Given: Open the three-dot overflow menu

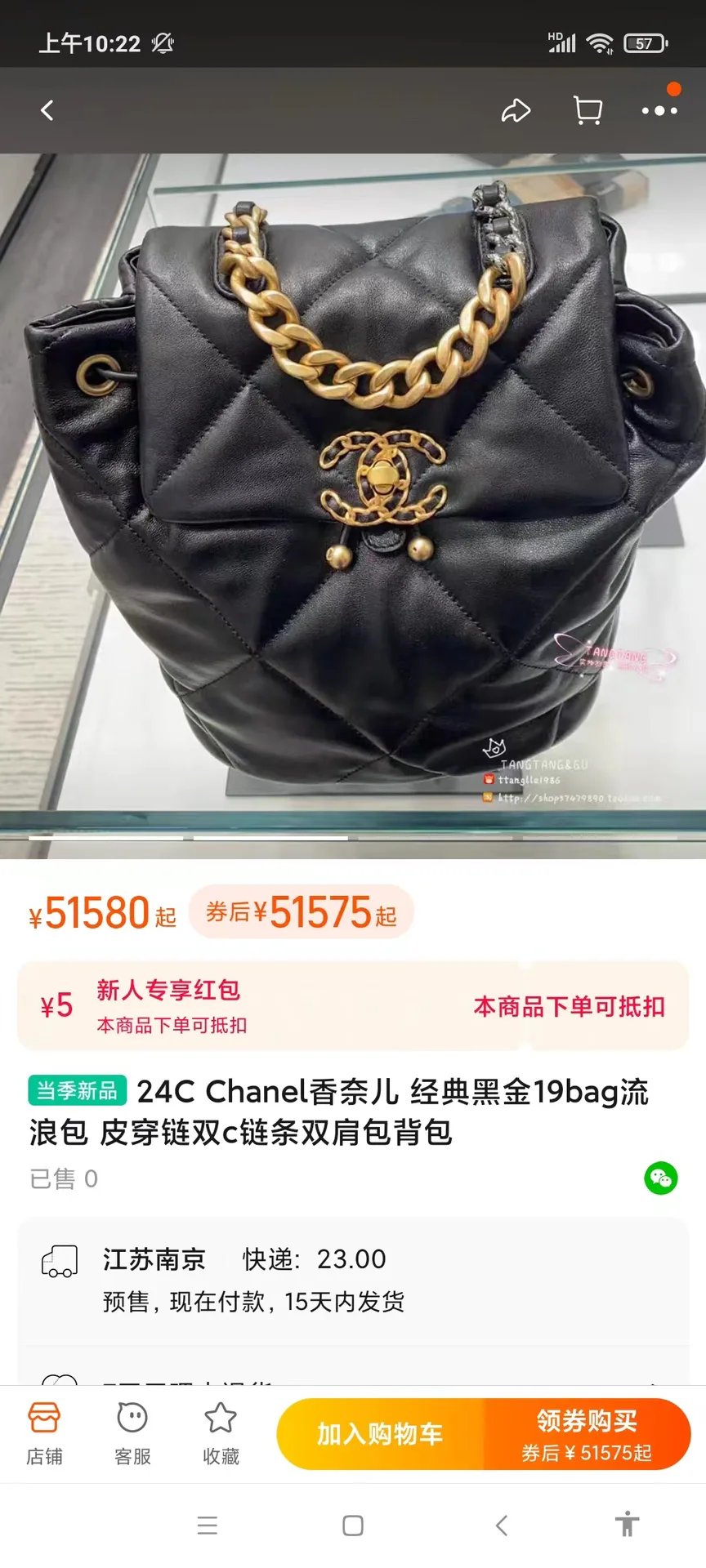Looking at the screenshot, I should point(659,110).
